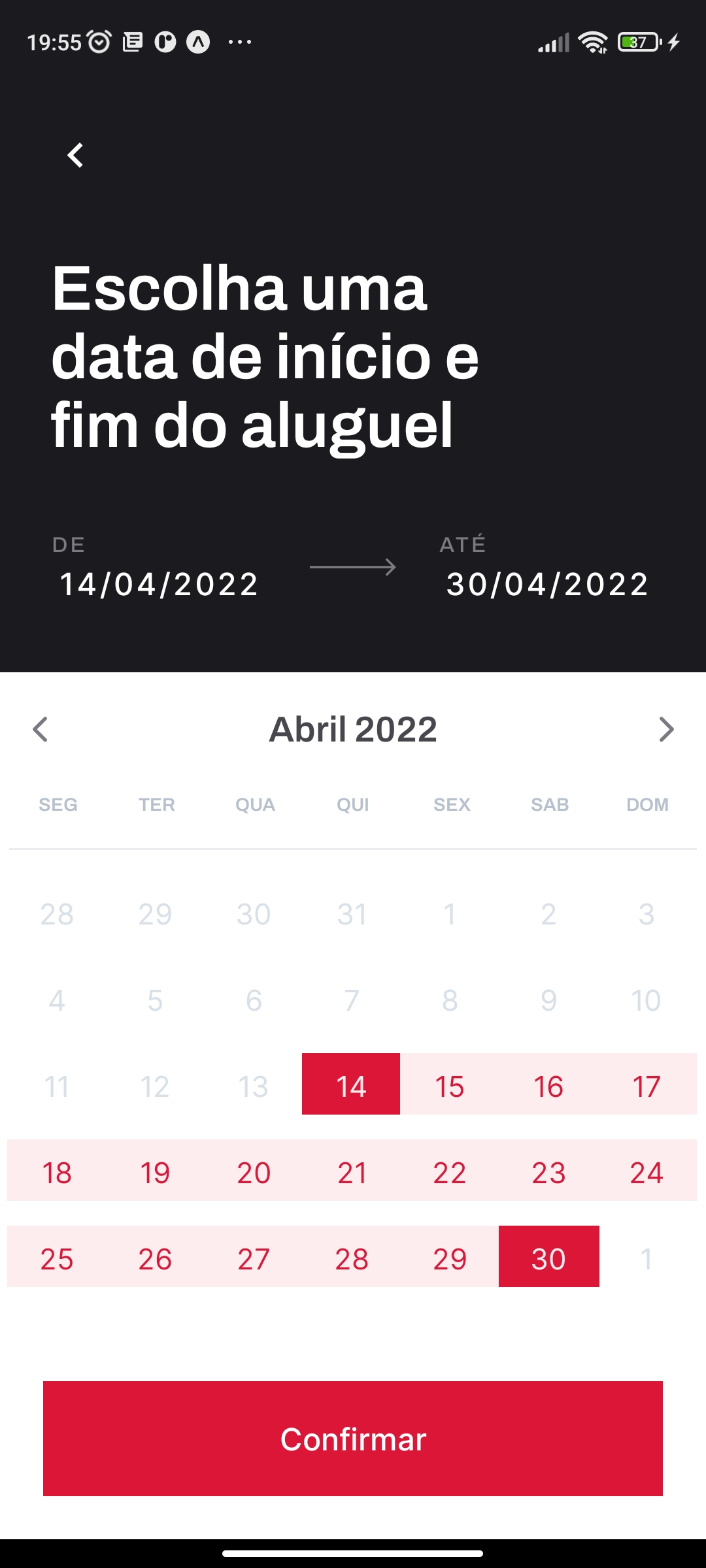Select day 22 on the calendar

point(450,1171)
